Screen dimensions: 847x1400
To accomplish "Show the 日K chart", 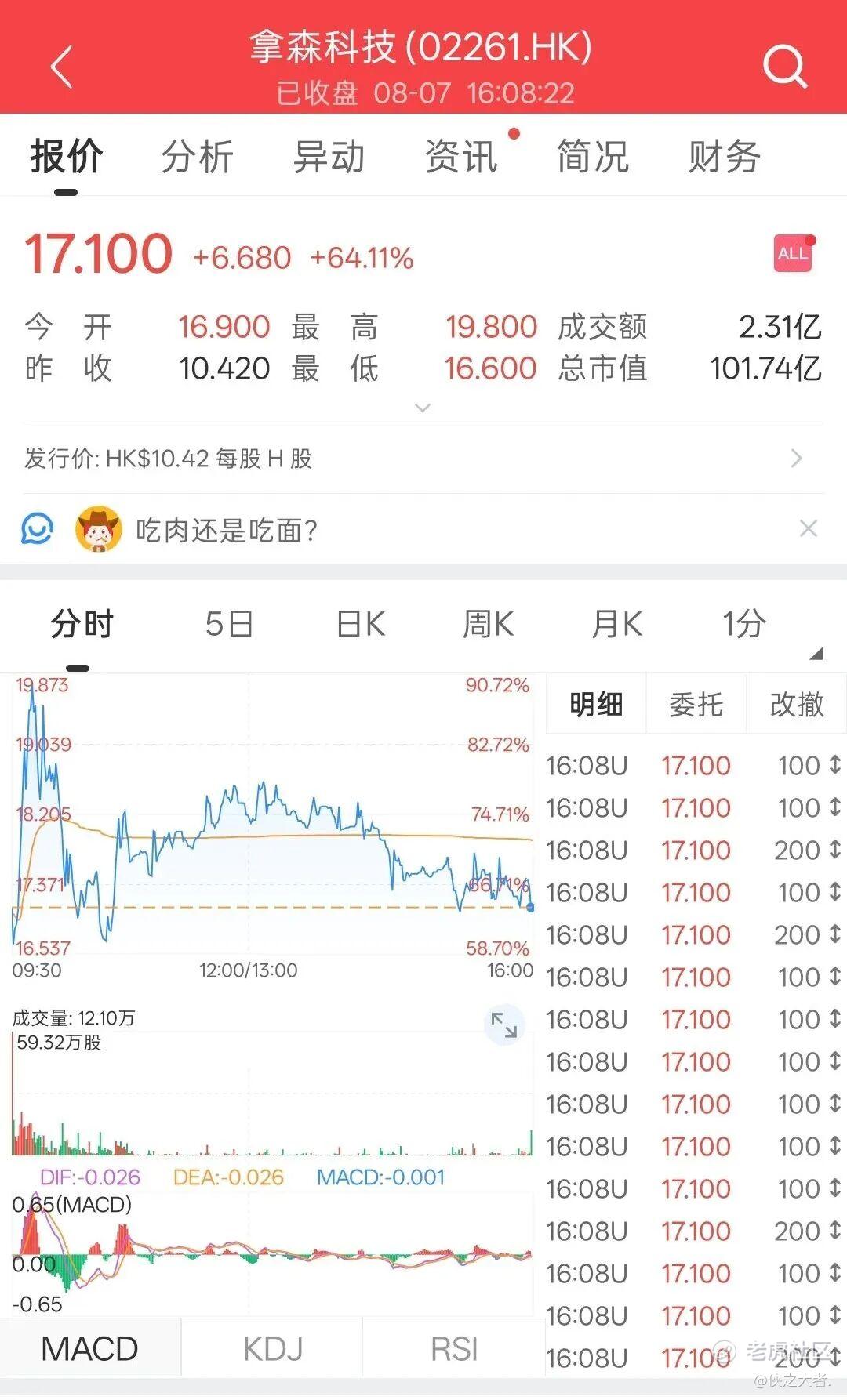I will tap(361, 625).
